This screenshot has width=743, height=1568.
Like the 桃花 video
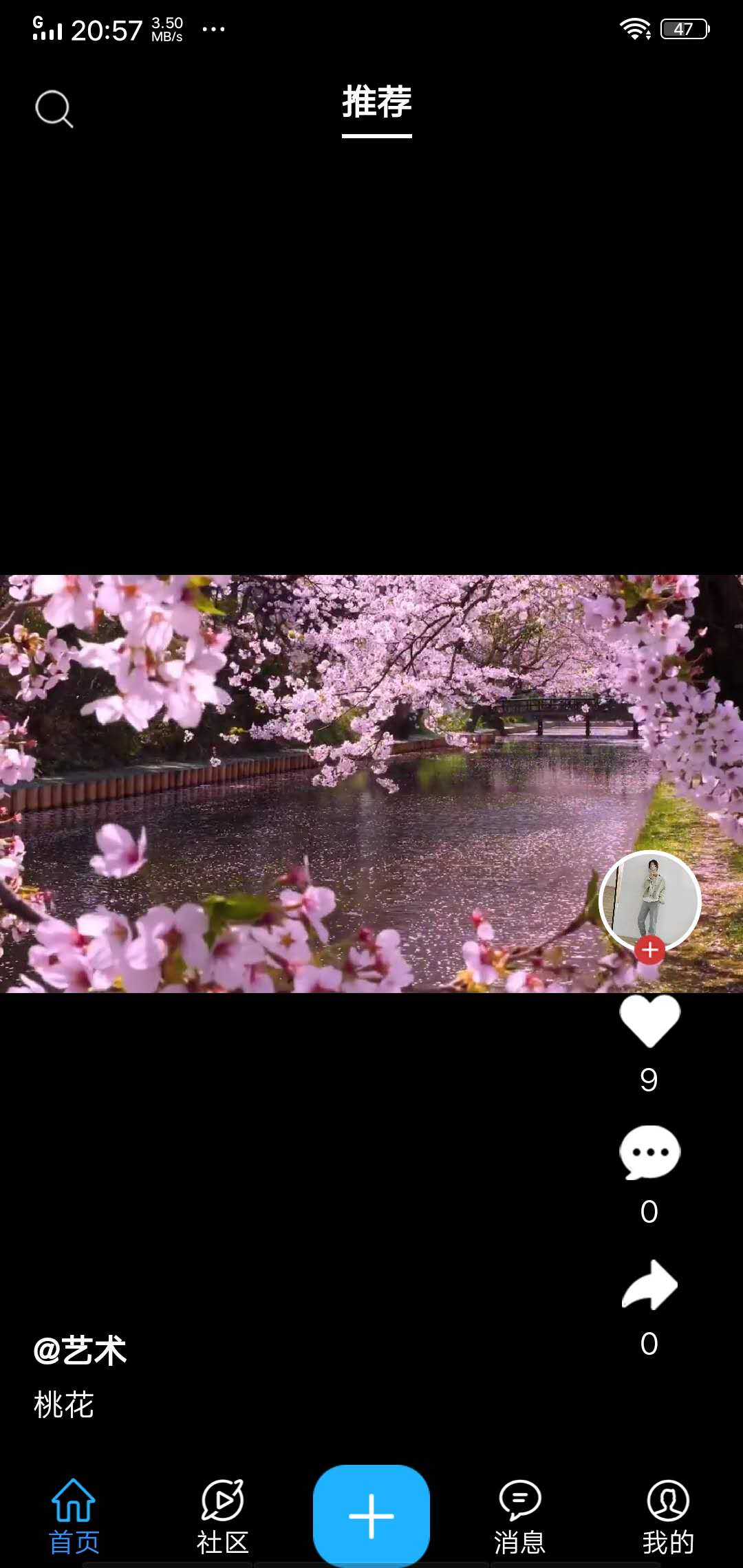(x=649, y=1021)
